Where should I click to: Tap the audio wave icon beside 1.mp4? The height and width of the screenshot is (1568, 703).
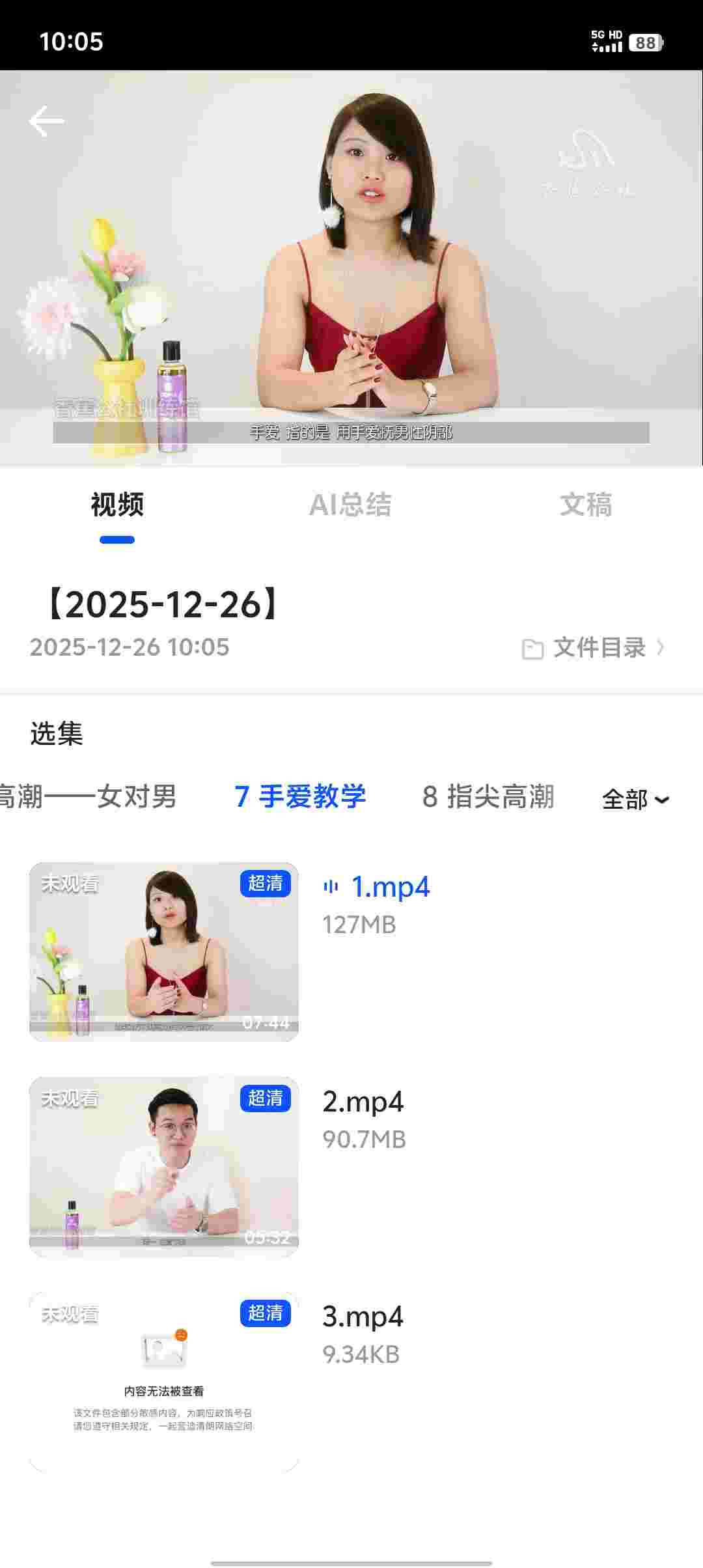(332, 886)
